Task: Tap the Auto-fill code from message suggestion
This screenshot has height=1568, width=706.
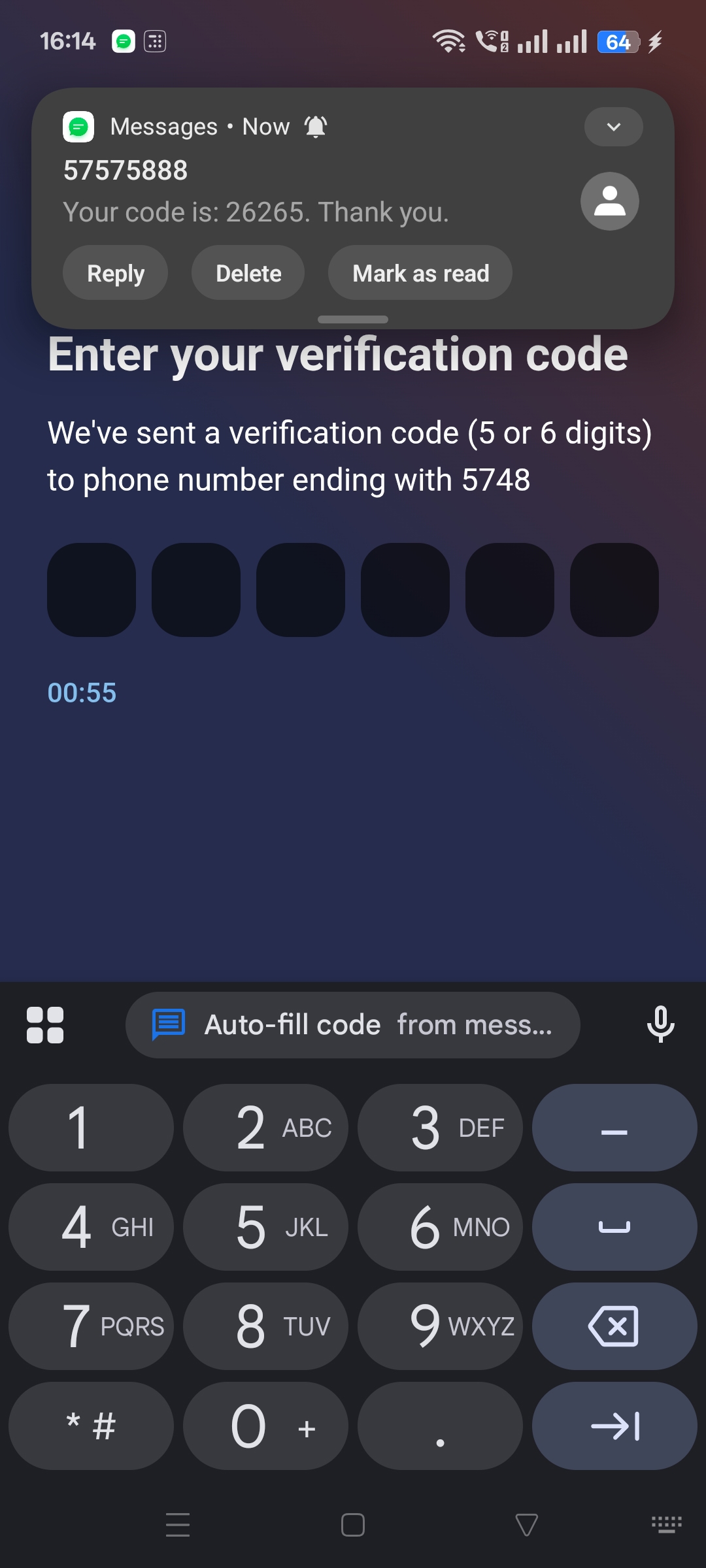Action: [353, 1024]
